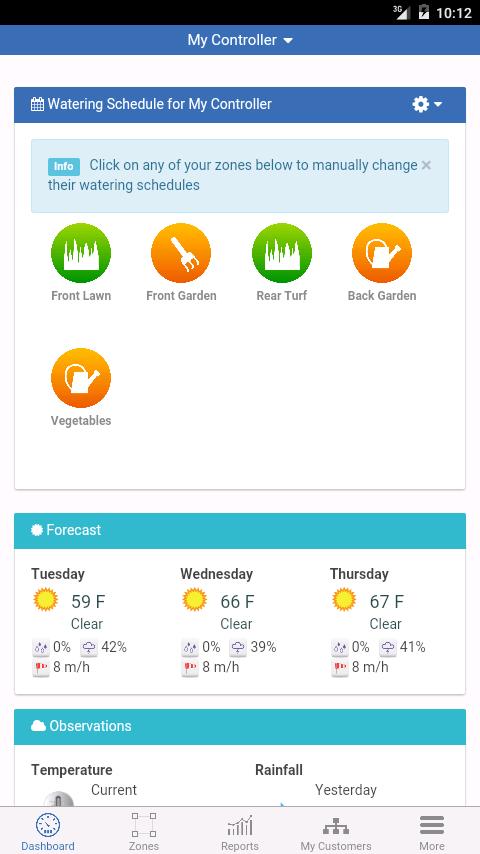Switch to My Customers tab

[x=336, y=832]
